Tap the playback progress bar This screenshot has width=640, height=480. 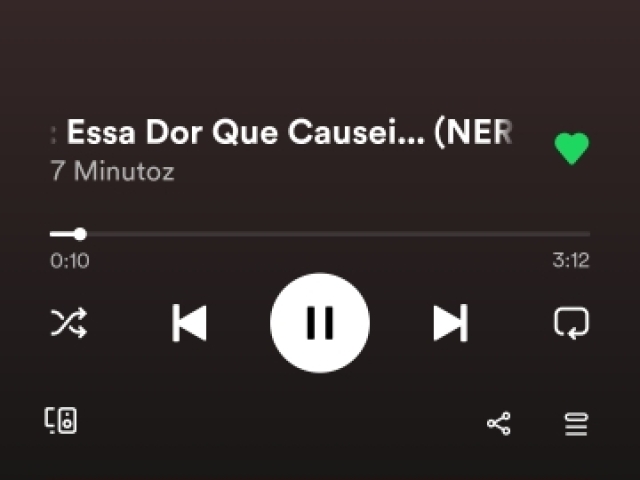(x=320, y=235)
